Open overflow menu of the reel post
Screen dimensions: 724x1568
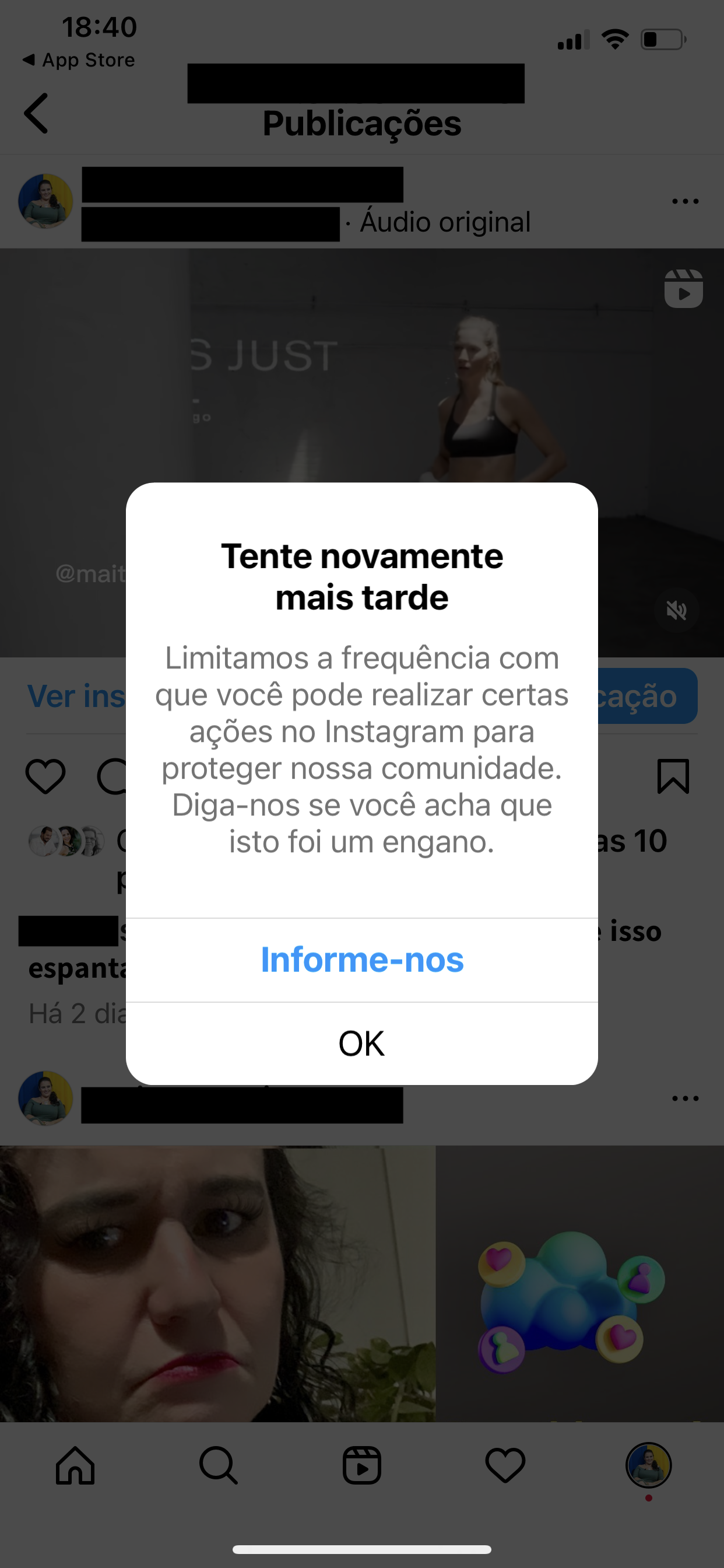685,201
